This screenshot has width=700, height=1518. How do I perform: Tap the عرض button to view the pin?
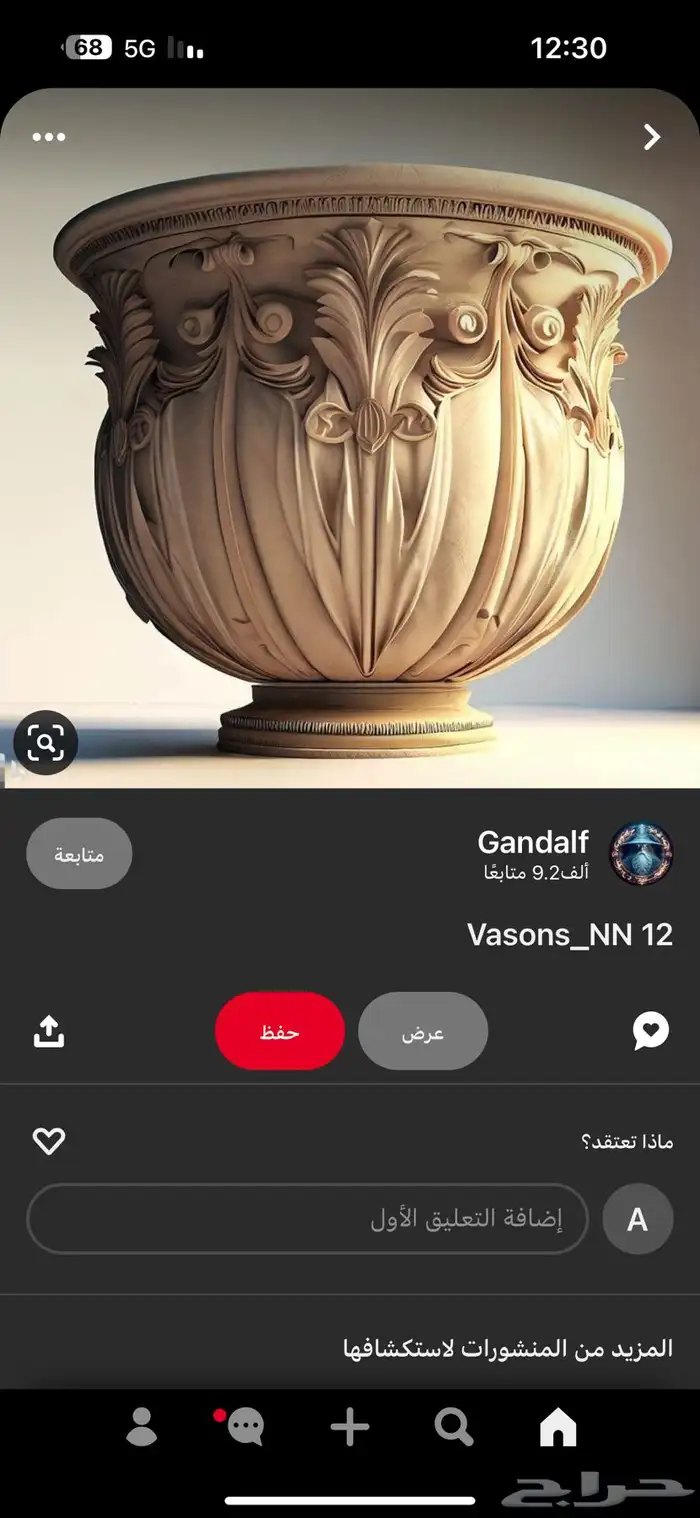click(423, 1031)
